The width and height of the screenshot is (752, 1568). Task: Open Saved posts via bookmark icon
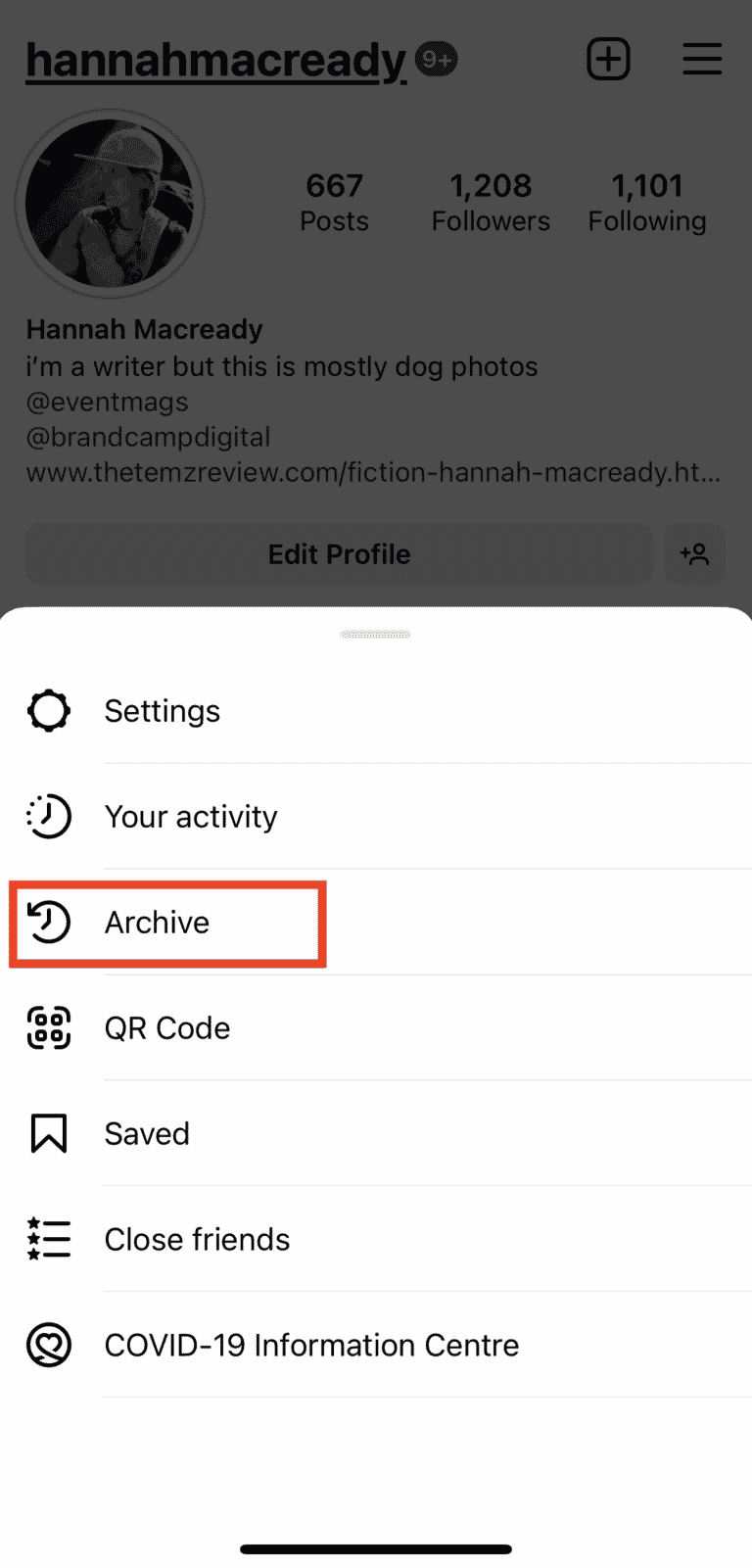[48, 1133]
